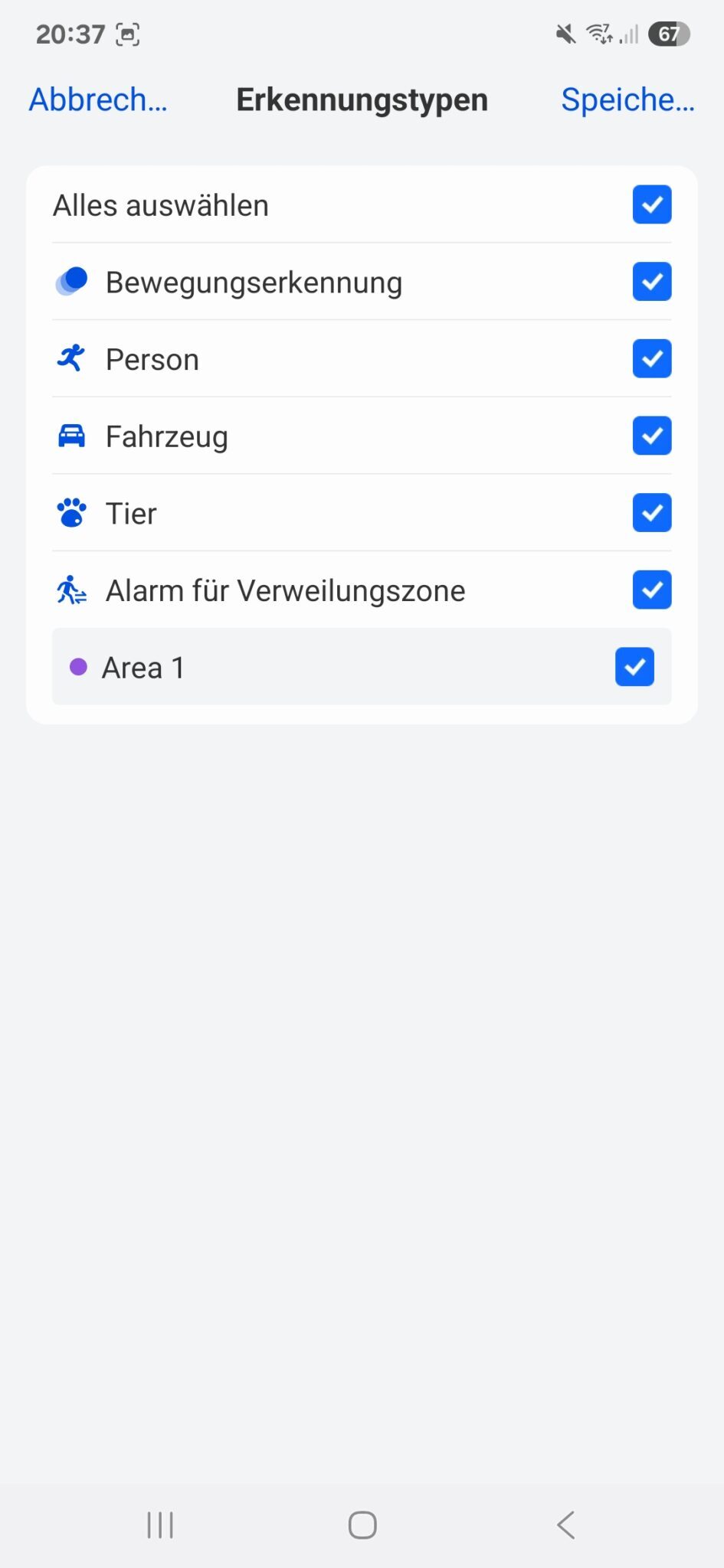Viewport: 724px width, 1568px height.
Task: Click the purple dot beside Area 1
Action: [79, 667]
